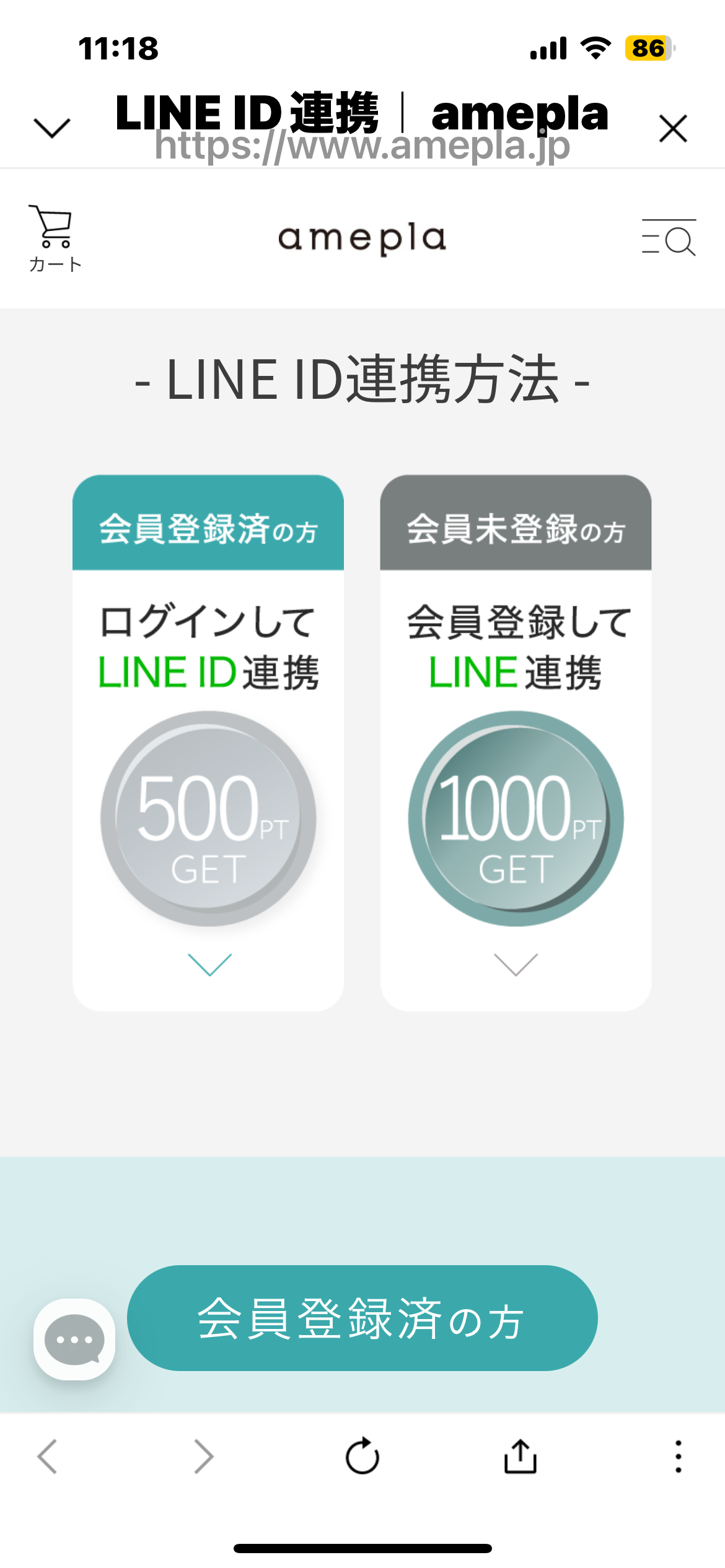The width and height of the screenshot is (725, 1568).
Task: Close the amepla browser page
Action: (x=673, y=128)
